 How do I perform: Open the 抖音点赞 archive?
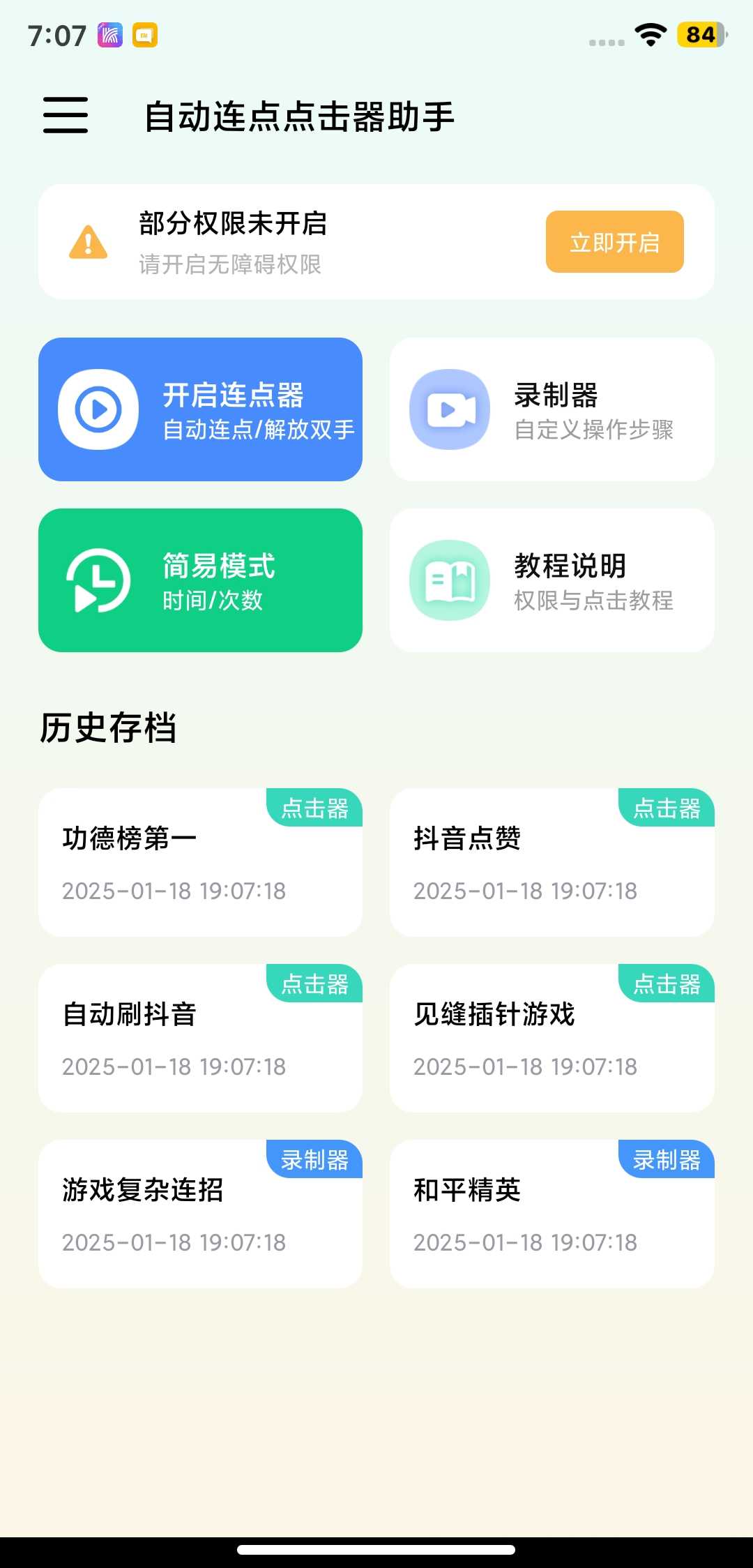(x=552, y=863)
